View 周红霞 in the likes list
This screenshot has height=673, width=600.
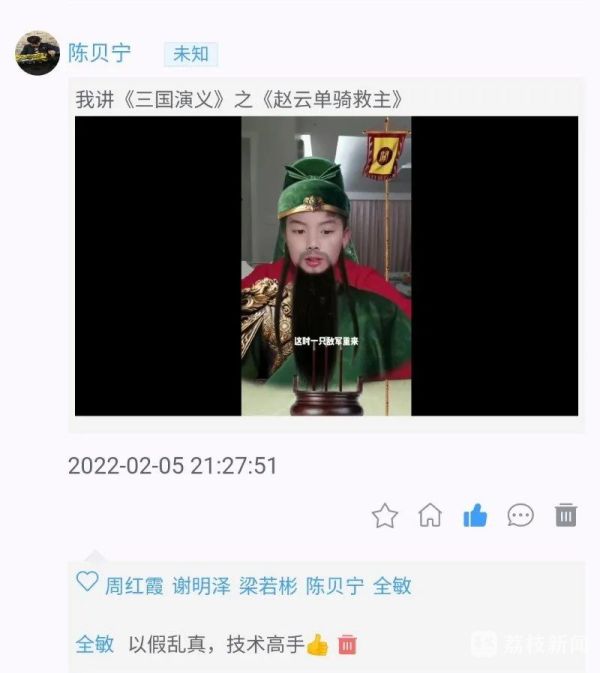click(134, 586)
